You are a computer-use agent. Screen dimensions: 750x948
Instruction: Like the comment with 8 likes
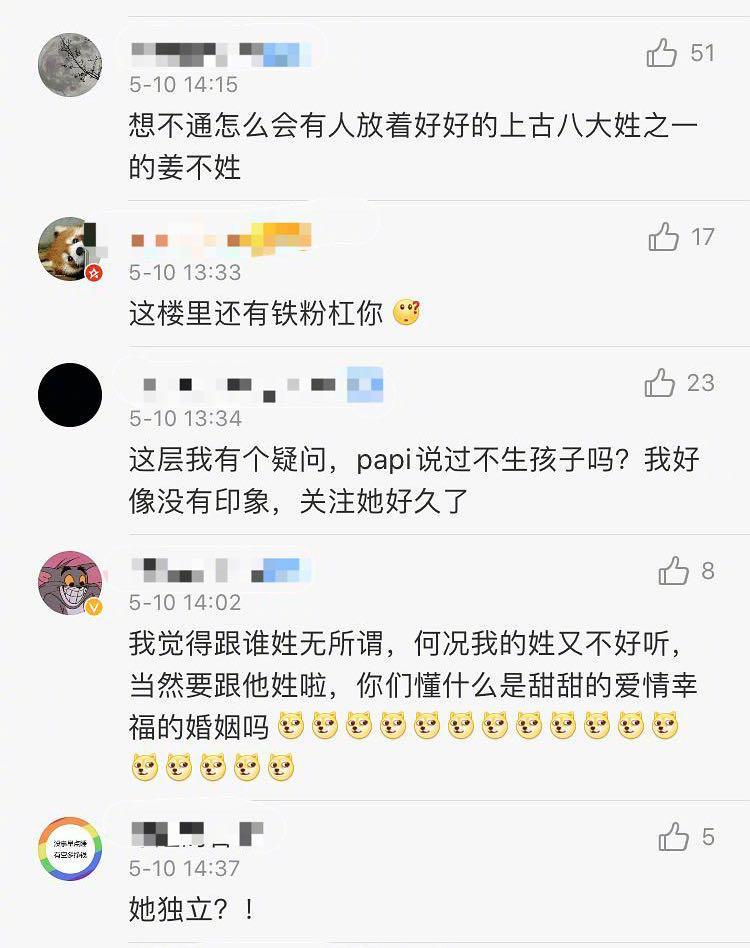(x=674, y=571)
